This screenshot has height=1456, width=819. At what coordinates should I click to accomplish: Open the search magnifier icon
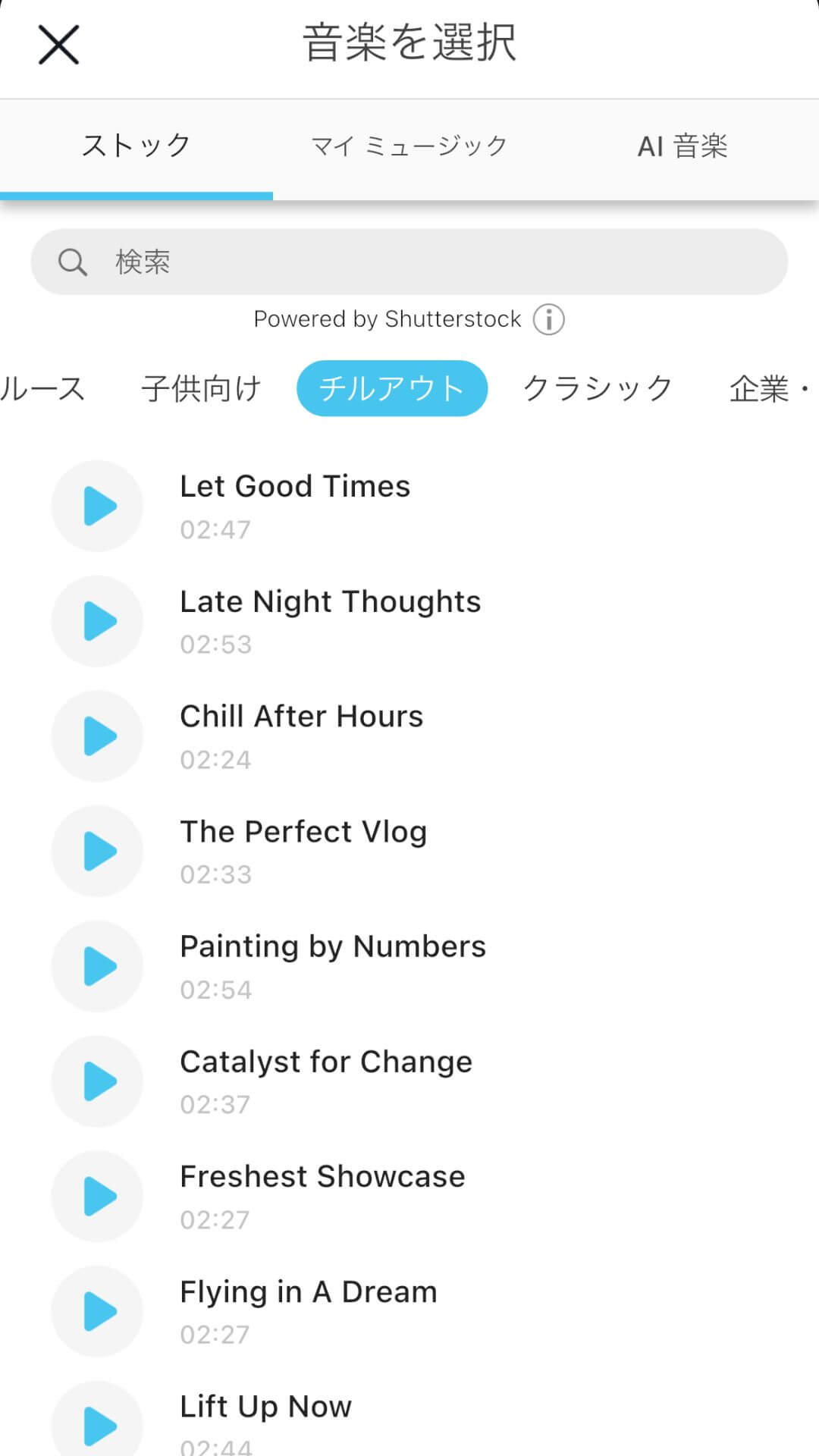point(72,262)
